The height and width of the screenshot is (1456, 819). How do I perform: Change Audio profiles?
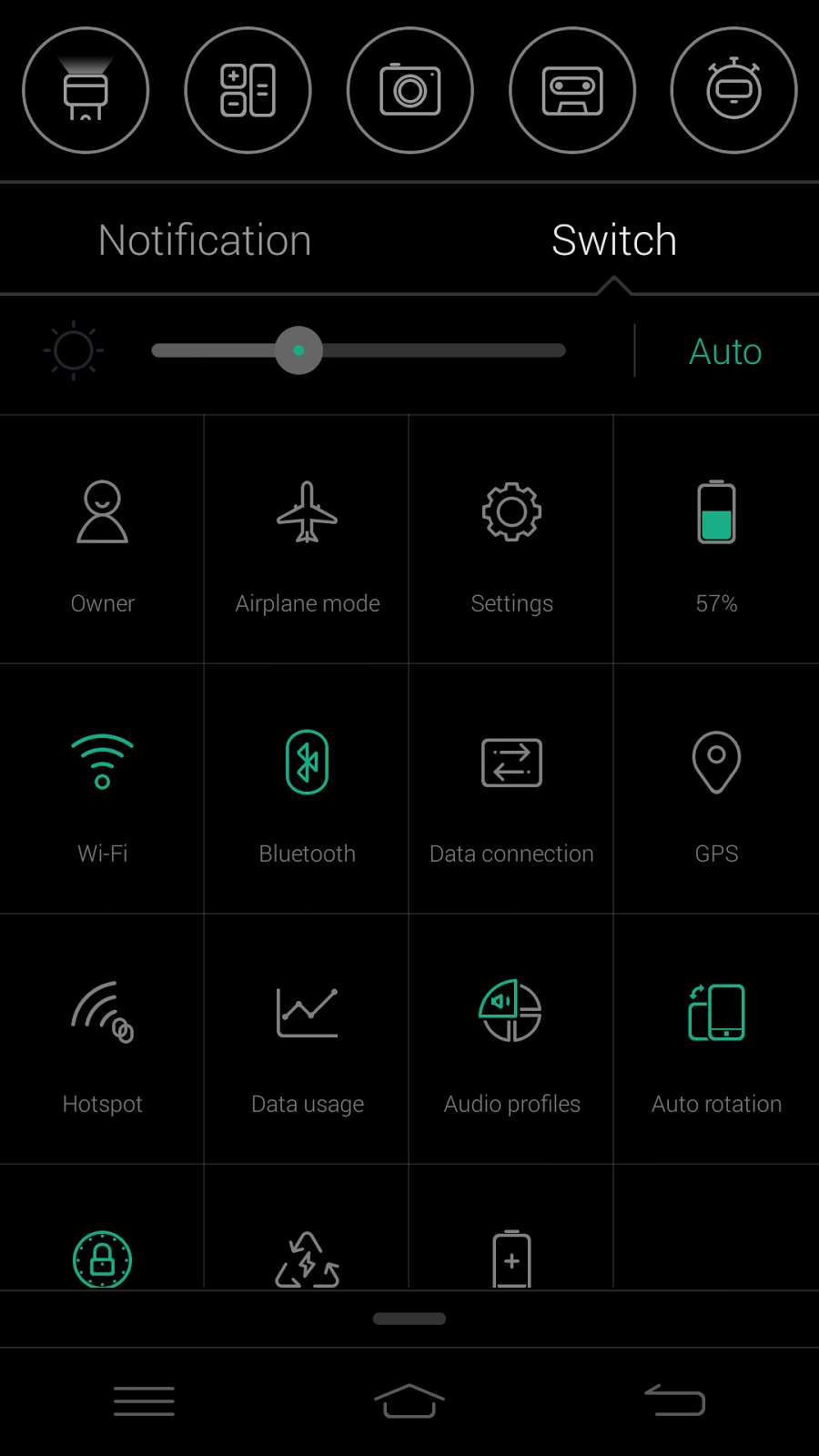point(511,1038)
